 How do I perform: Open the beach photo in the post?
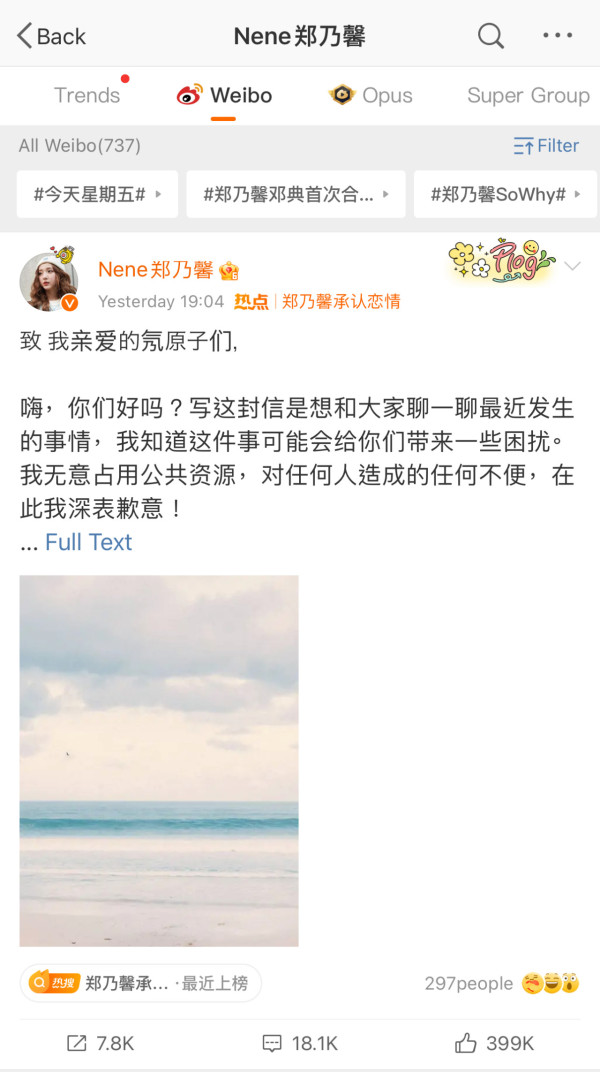point(159,760)
